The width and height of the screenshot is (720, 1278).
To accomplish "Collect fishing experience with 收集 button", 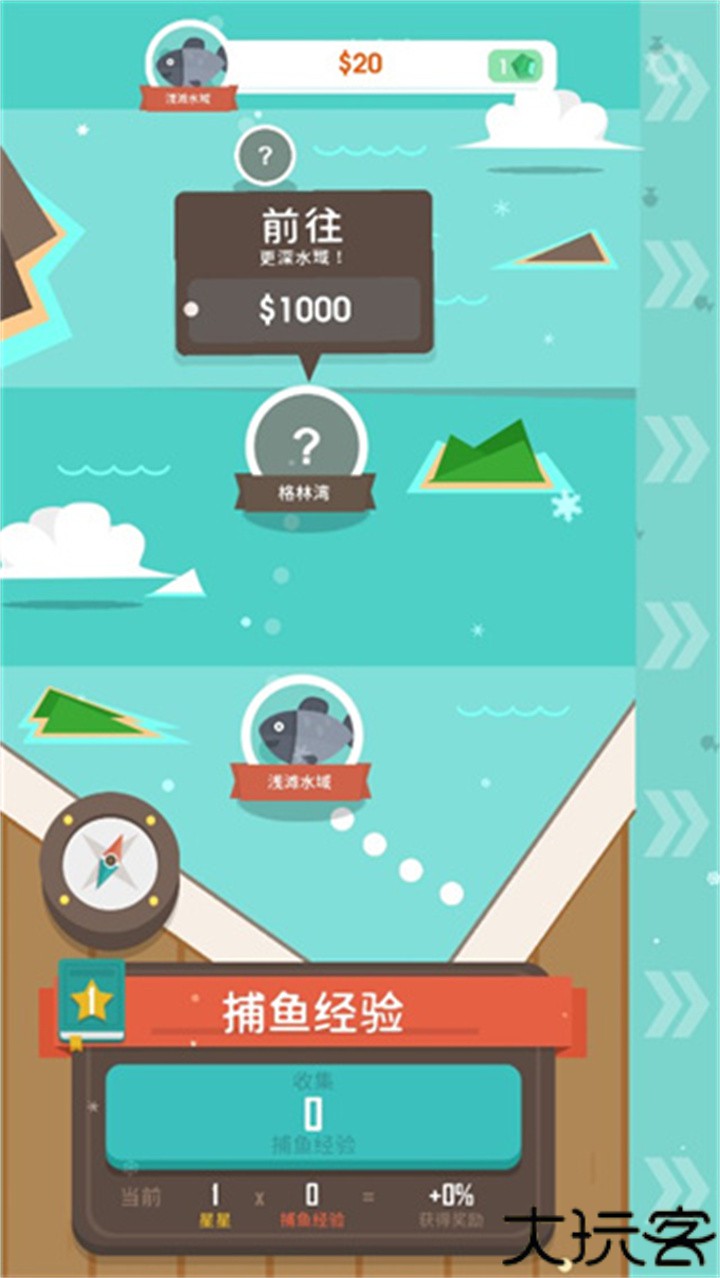I will [x=313, y=1115].
